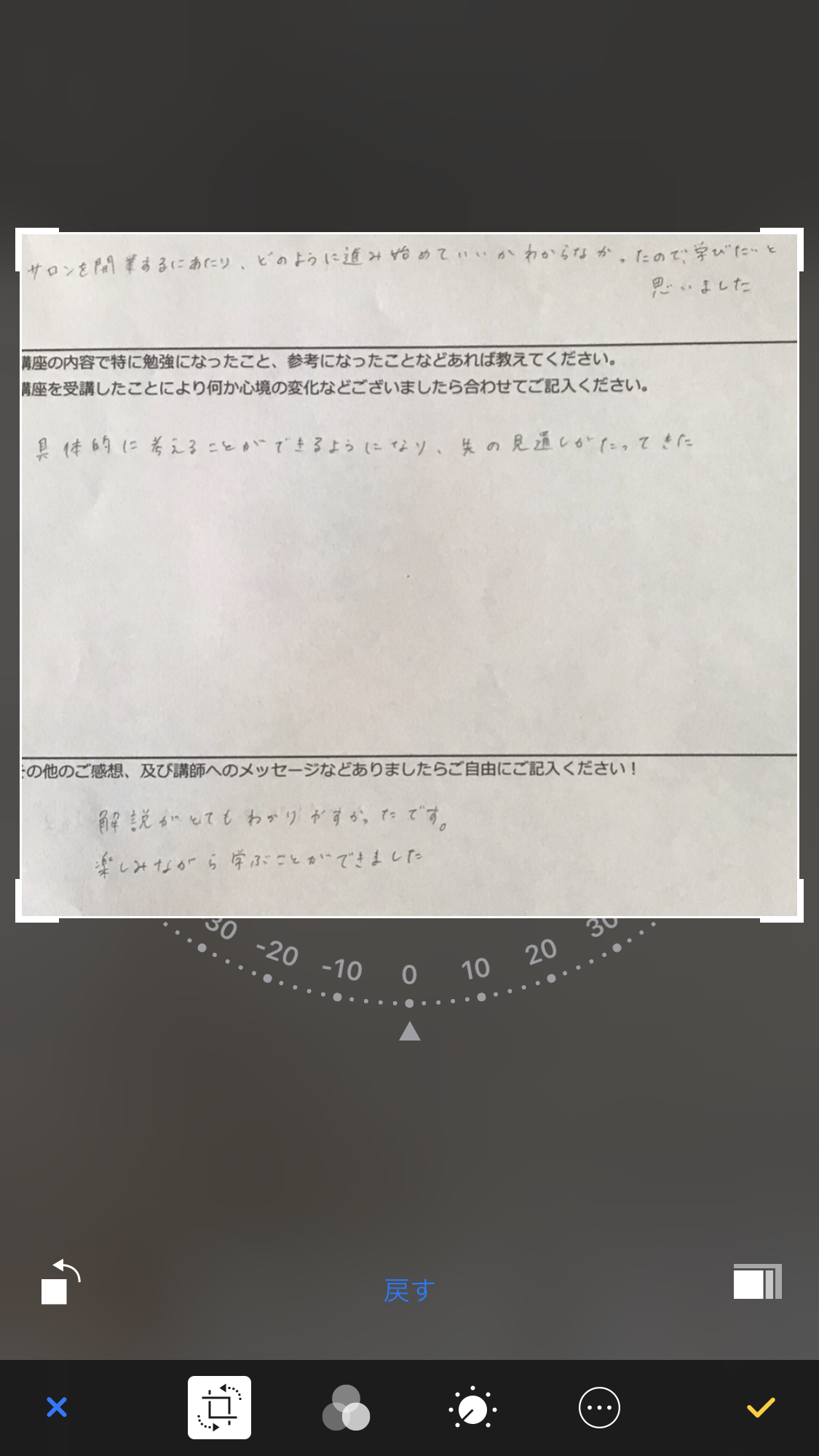Rotate the photo 90 degrees
Screen dimensions: 819x1456
point(60,1282)
